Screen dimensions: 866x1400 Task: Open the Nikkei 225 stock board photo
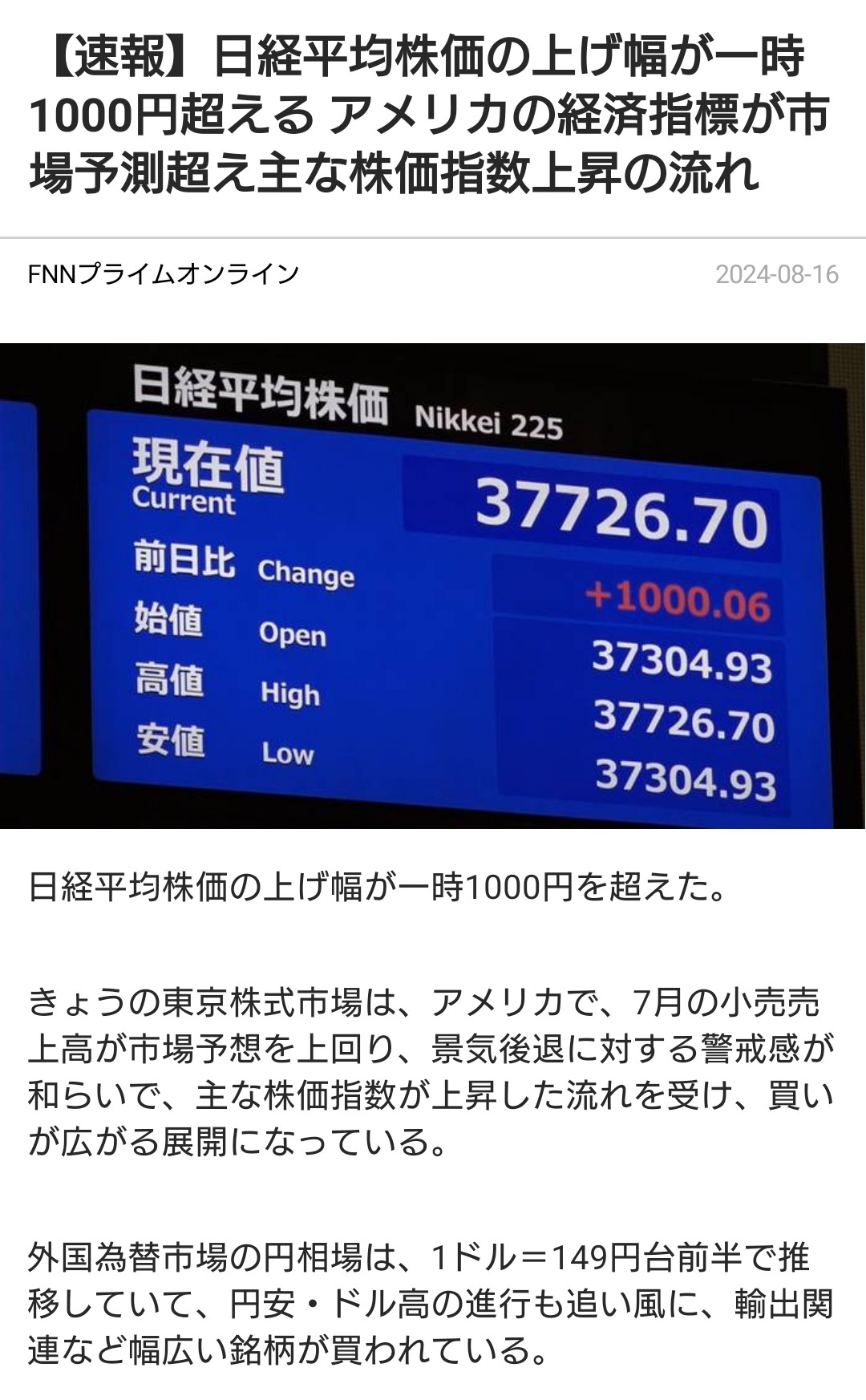click(x=433, y=585)
